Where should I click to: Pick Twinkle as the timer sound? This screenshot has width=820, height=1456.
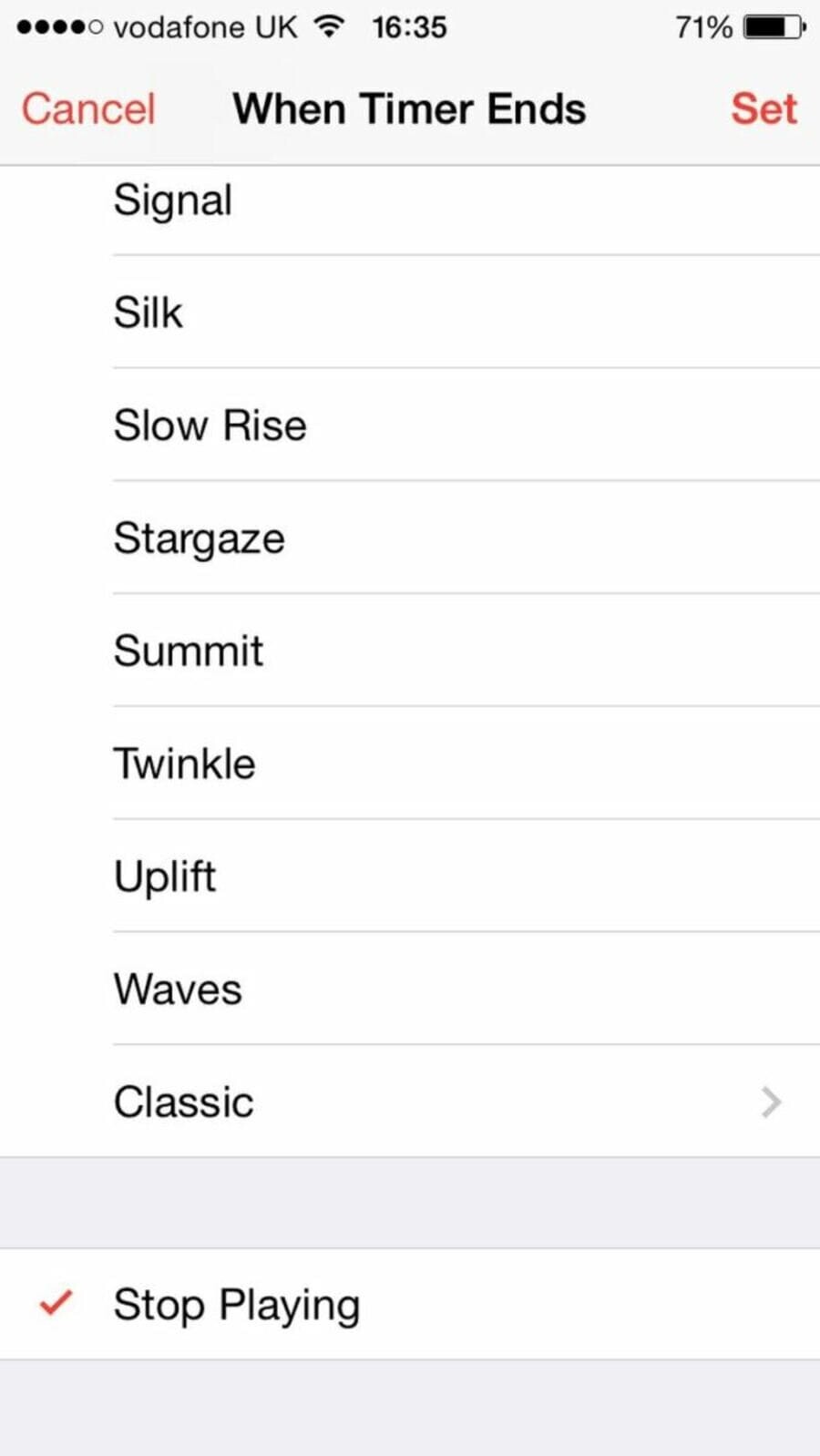pyautogui.click(x=184, y=764)
